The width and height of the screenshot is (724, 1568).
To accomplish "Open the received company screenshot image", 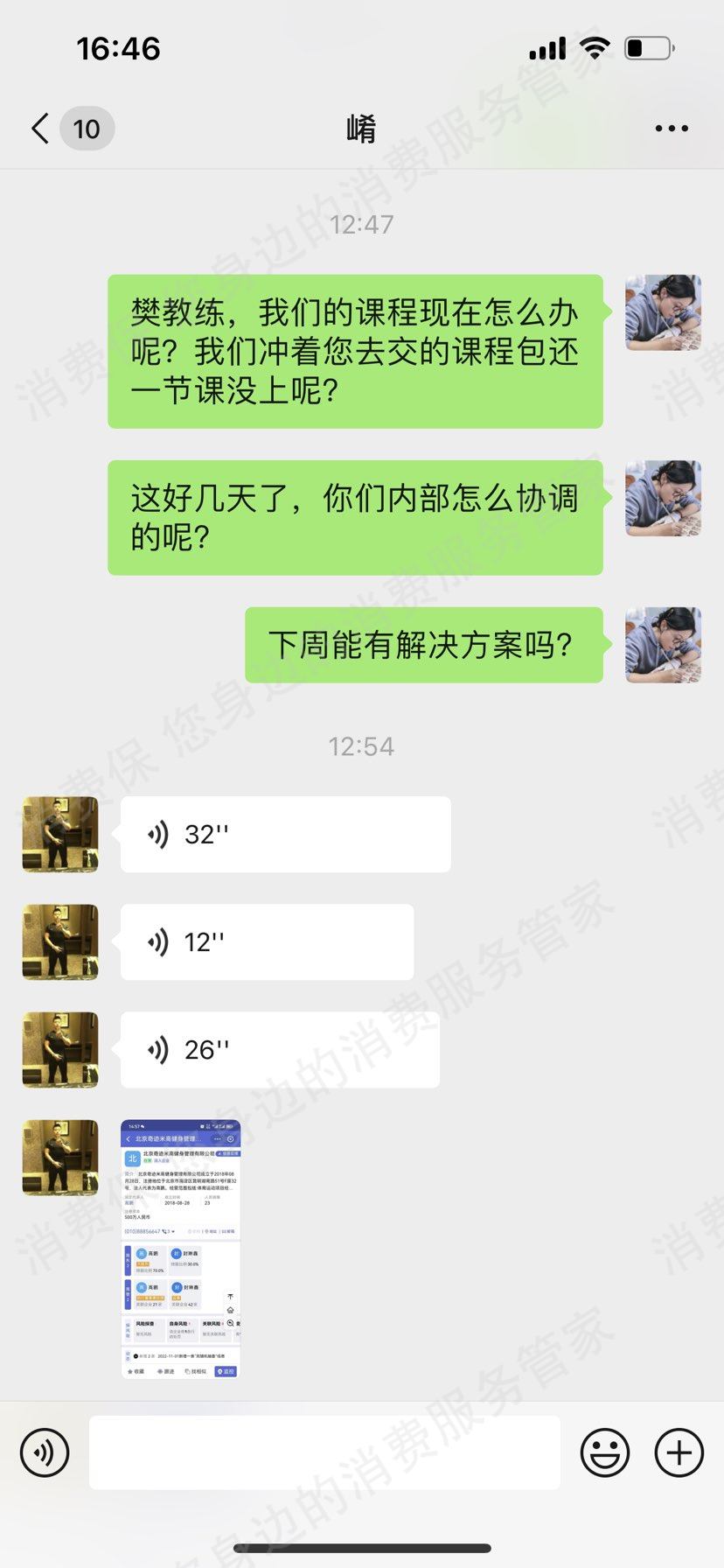I will coord(181,1249).
